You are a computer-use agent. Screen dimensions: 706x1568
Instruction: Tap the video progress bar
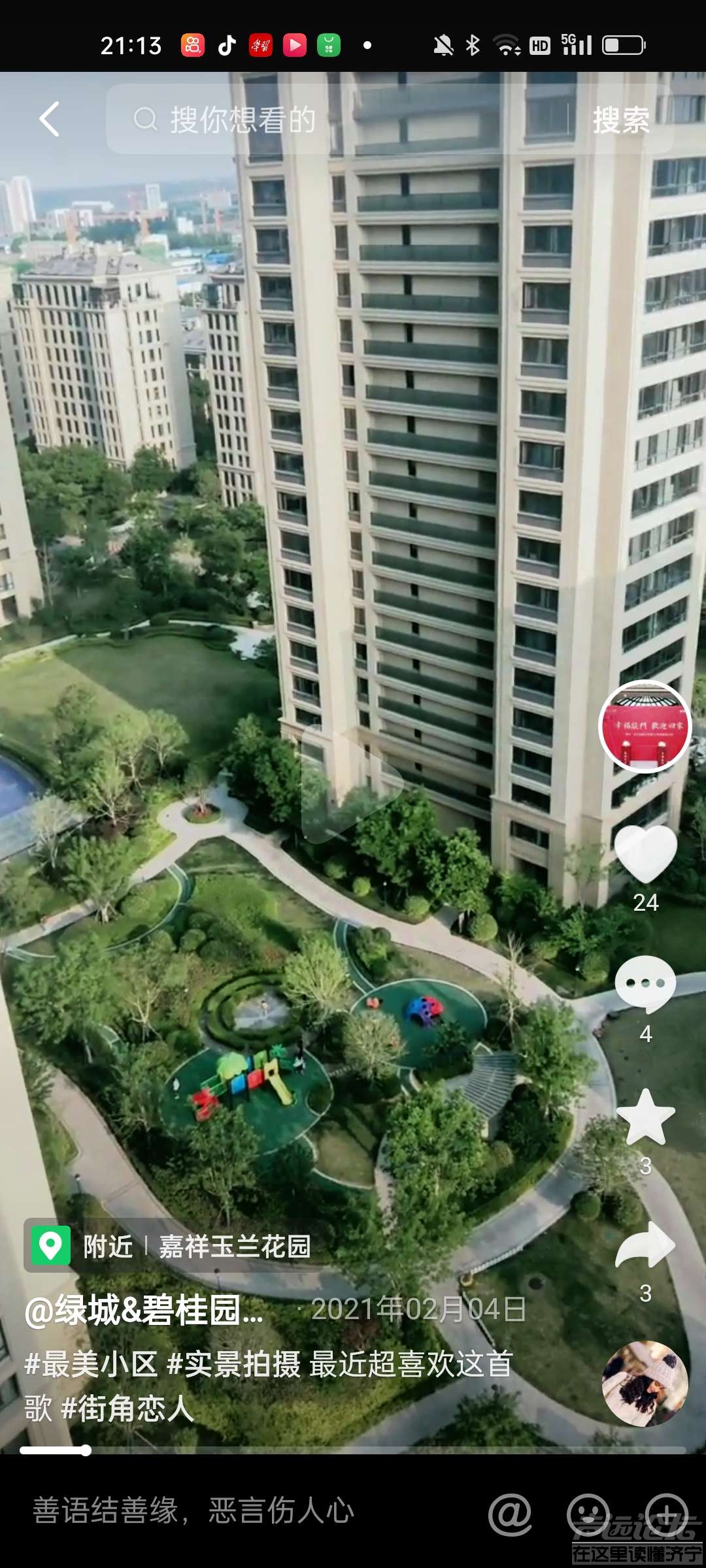pyautogui.click(x=353, y=1450)
